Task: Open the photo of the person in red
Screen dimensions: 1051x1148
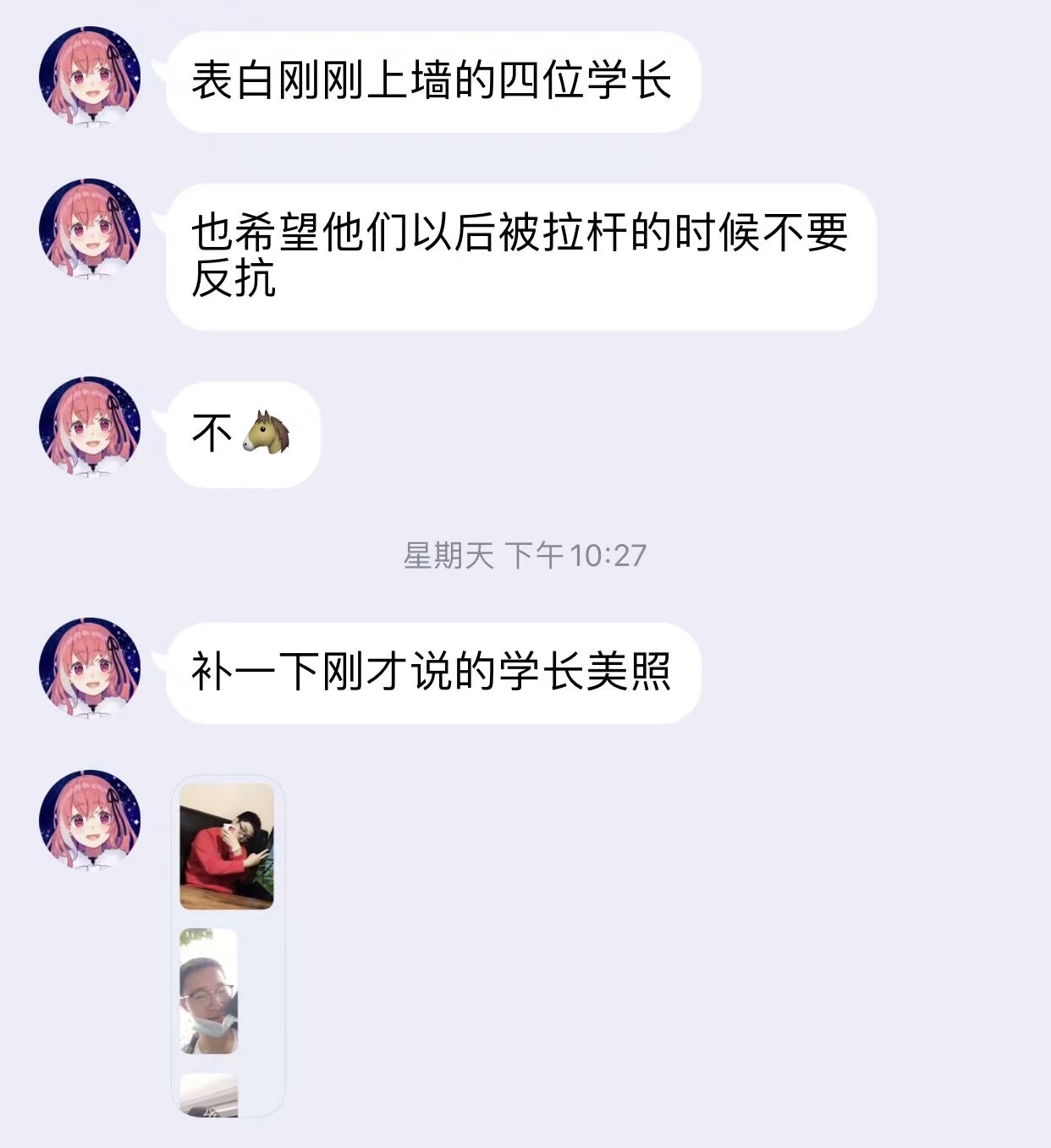Action: click(x=226, y=846)
